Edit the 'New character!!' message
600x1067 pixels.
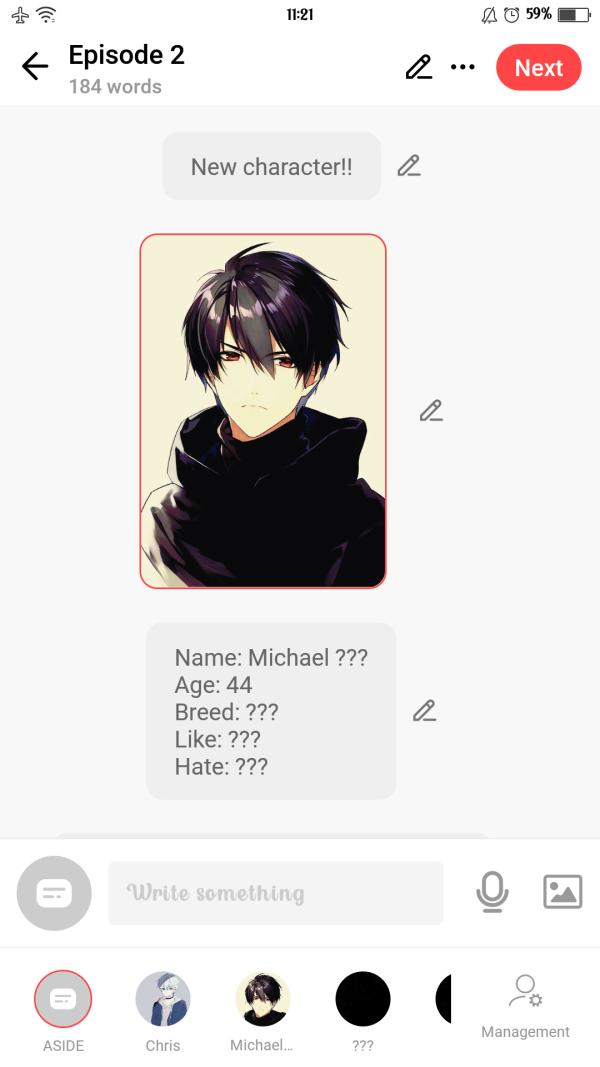pos(408,166)
